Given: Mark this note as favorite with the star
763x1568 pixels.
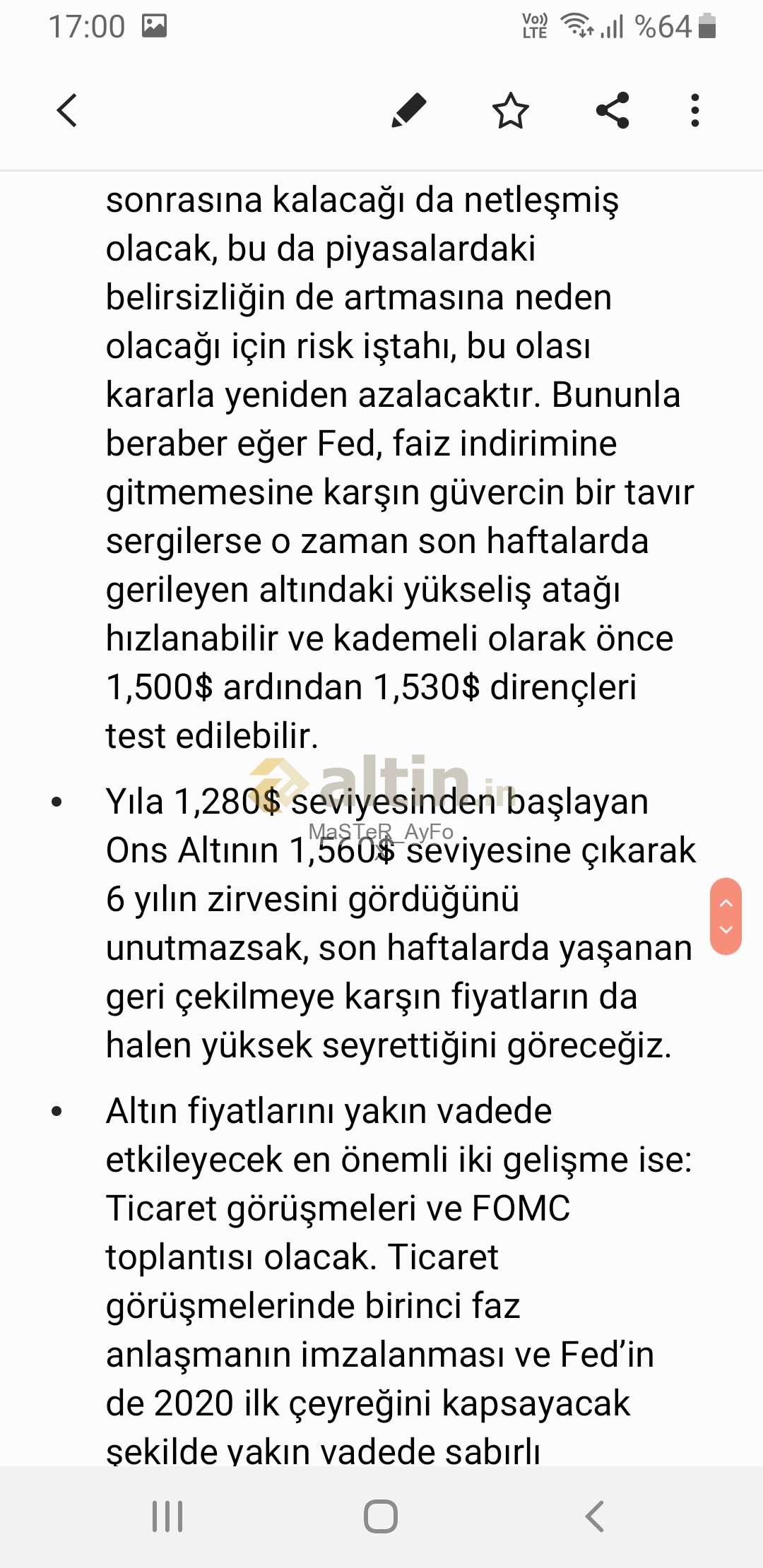Looking at the screenshot, I should coord(510,110).
